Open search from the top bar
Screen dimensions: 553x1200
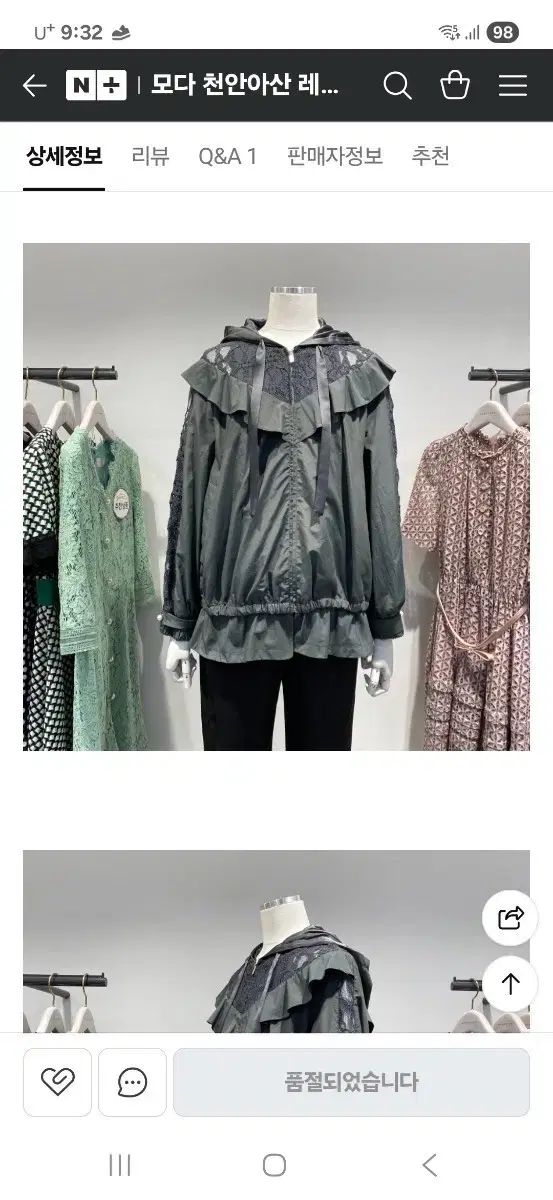[x=397, y=86]
